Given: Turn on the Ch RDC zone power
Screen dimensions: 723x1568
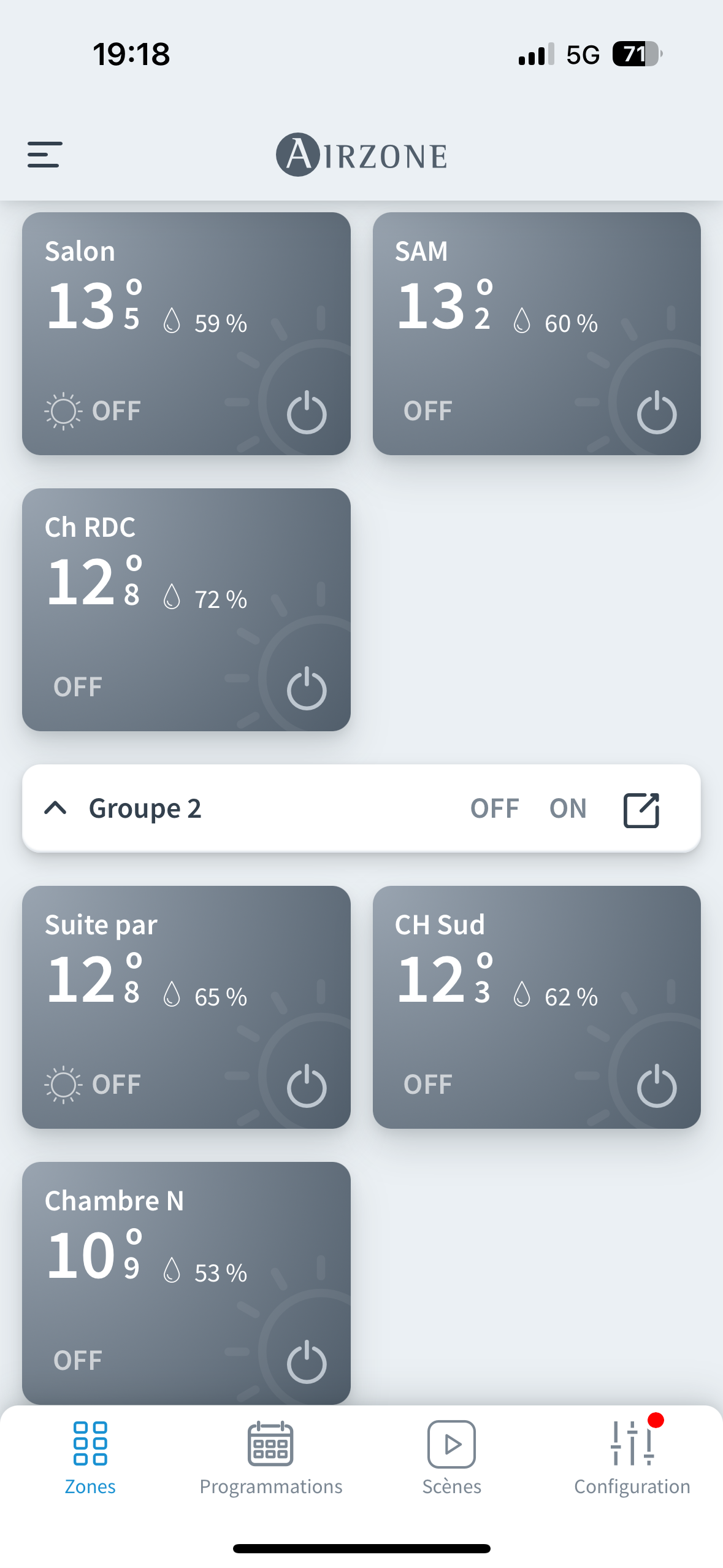Looking at the screenshot, I should pyautogui.click(x=307, y=689).
